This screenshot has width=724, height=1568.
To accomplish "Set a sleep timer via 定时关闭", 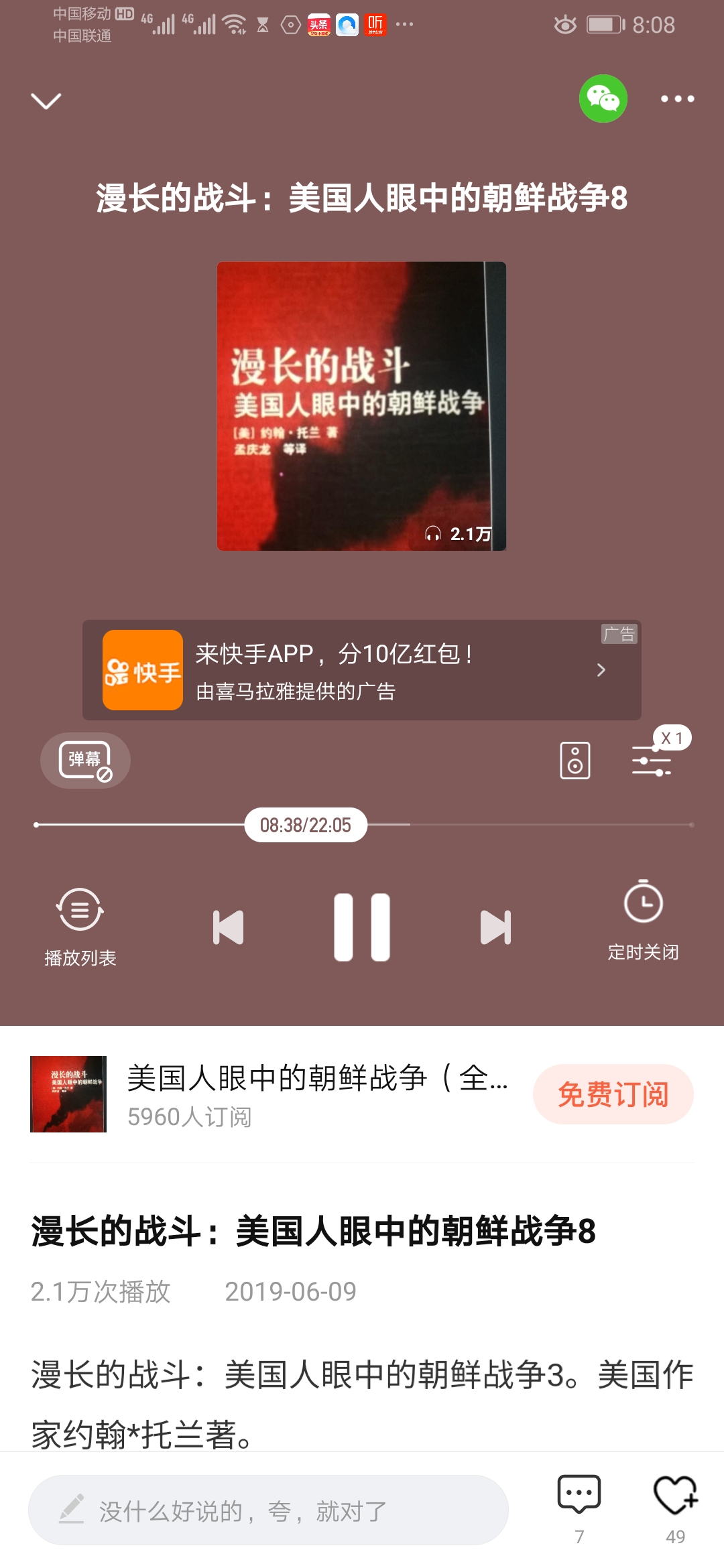I will (x=643, y=919).
